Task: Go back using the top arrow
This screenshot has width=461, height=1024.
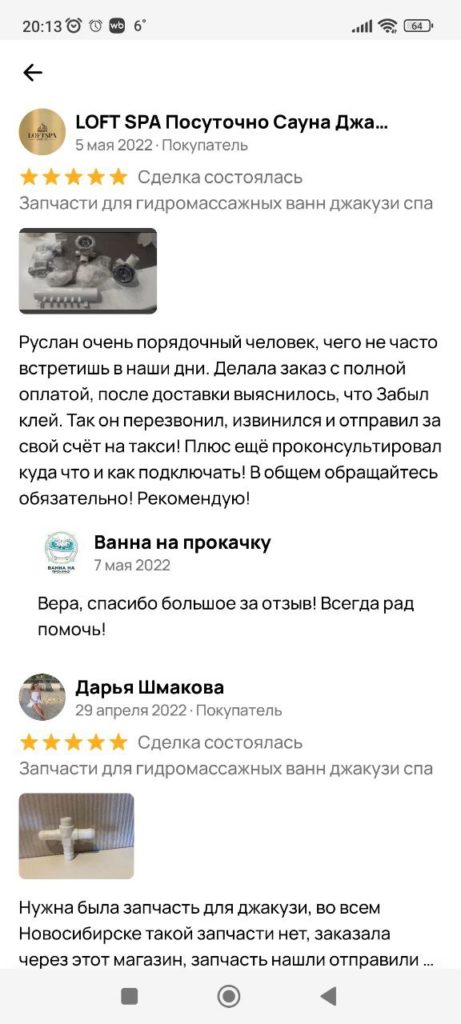Action: (x=33, y=72)
